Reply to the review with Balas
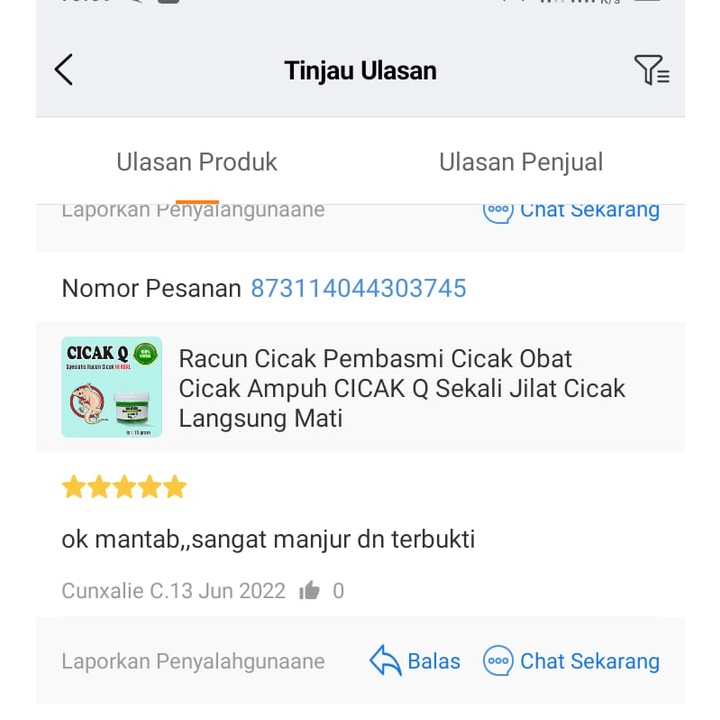 tap(415, 661)
